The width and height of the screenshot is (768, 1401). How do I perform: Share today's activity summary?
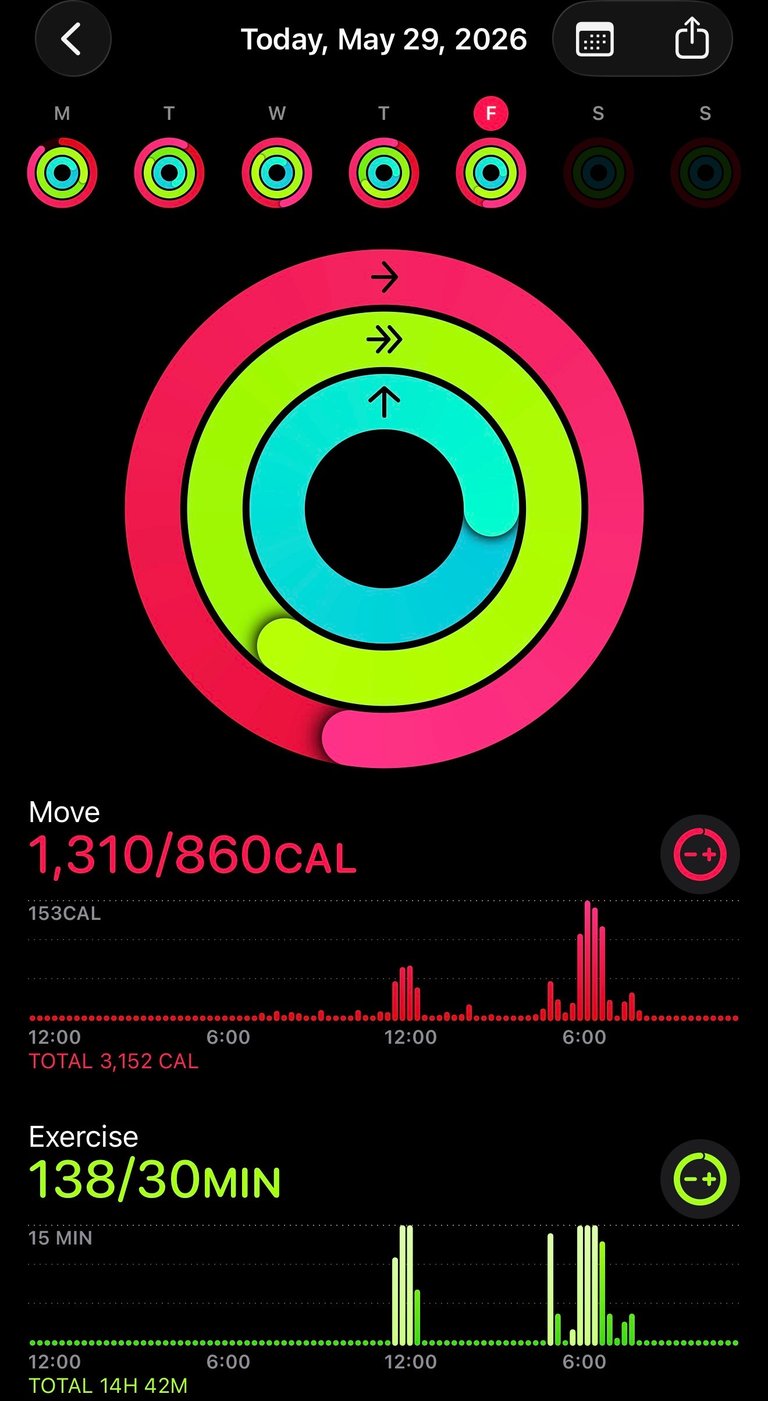[692, 40]
